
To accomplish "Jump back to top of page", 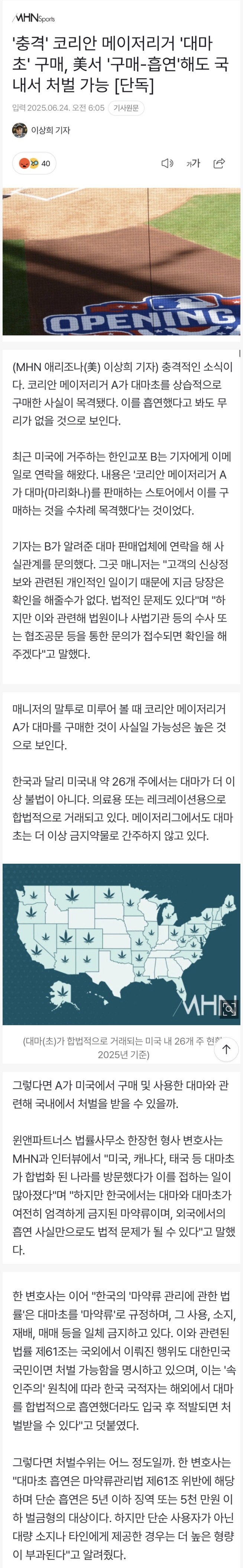I will tap(226, 1049).
